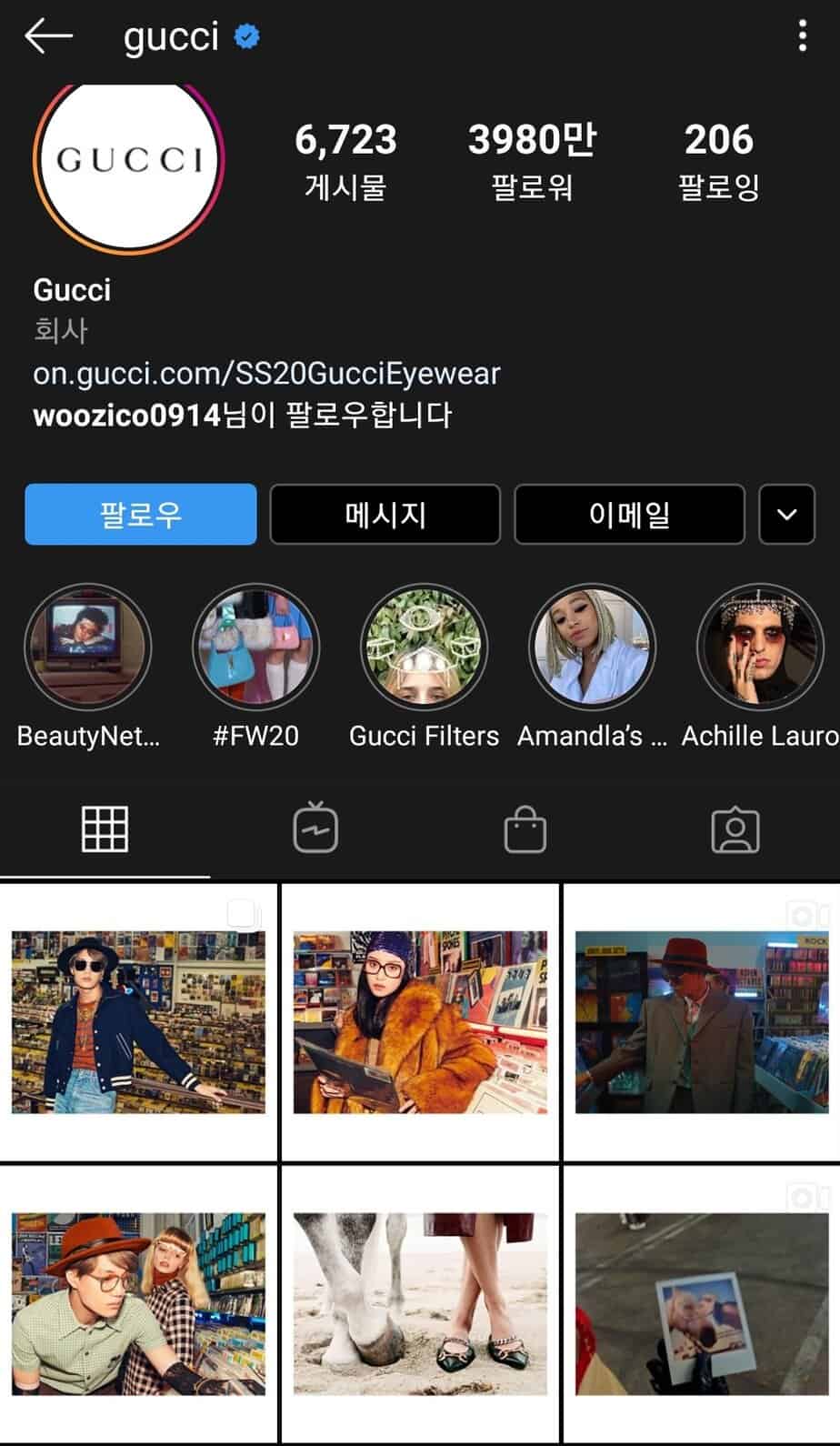Screen dimensions: 840x1446
Task: Tap the 메시지 message button
Action: [x=385, y=515]
